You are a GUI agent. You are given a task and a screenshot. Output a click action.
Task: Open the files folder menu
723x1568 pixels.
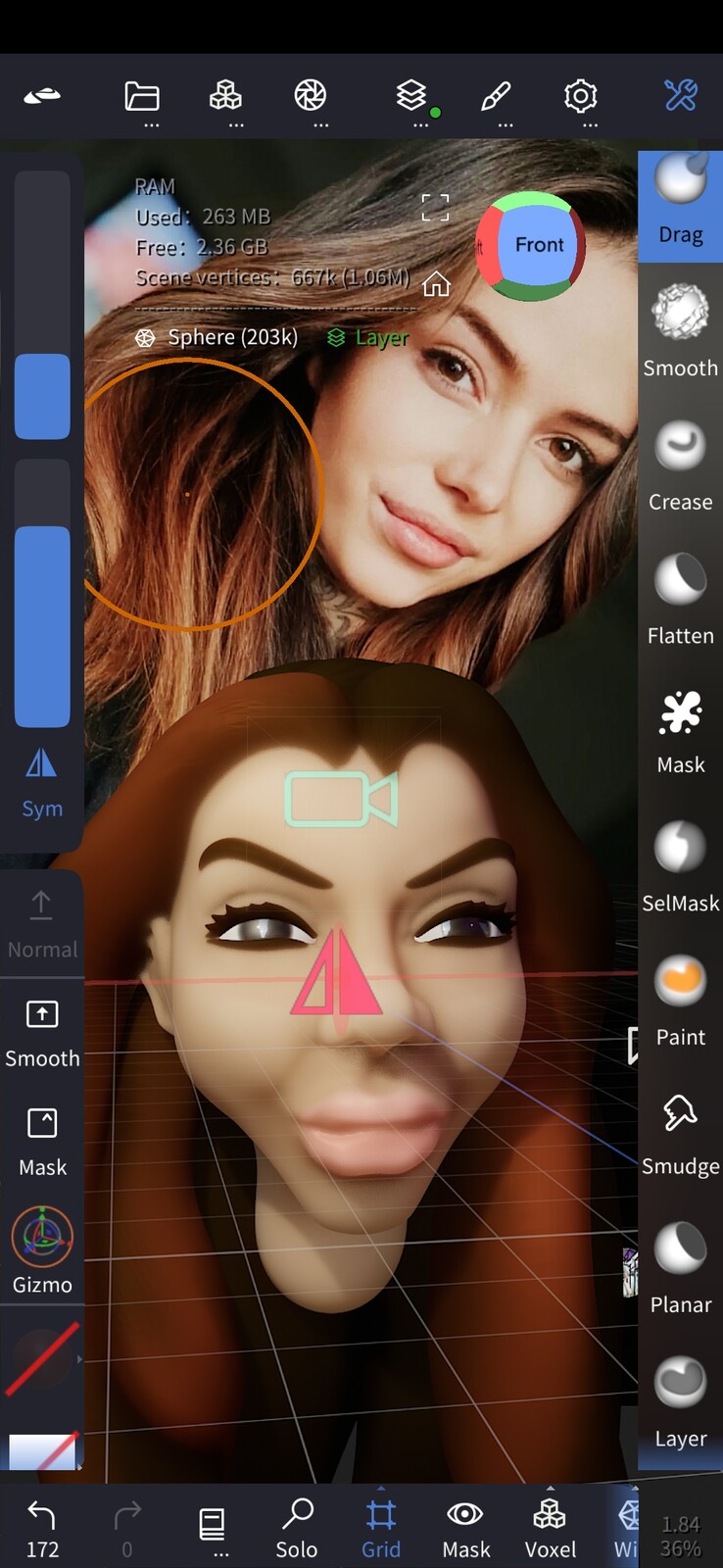[x=142, y=97]
